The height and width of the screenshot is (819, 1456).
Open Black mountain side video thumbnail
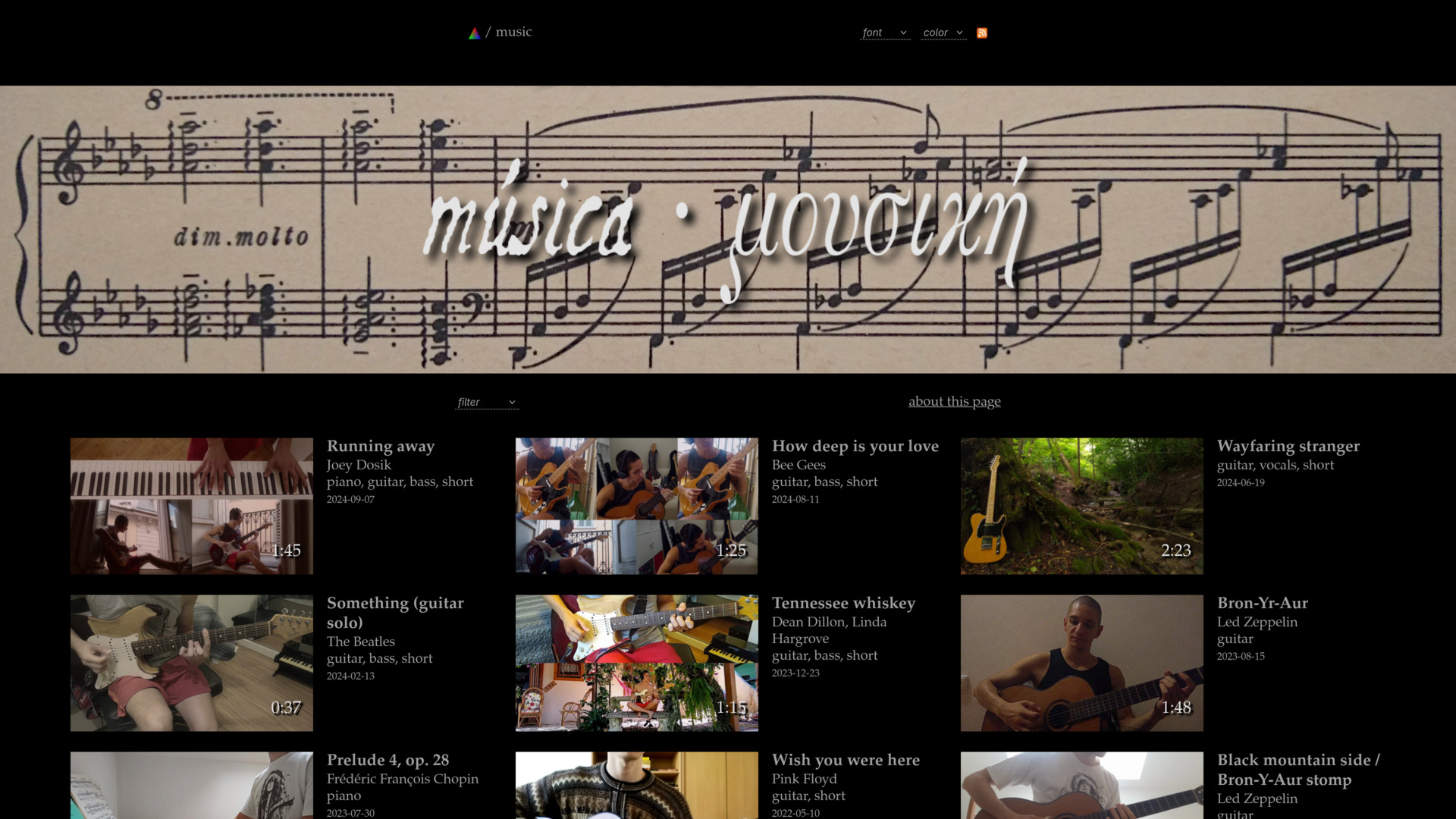1081,785
